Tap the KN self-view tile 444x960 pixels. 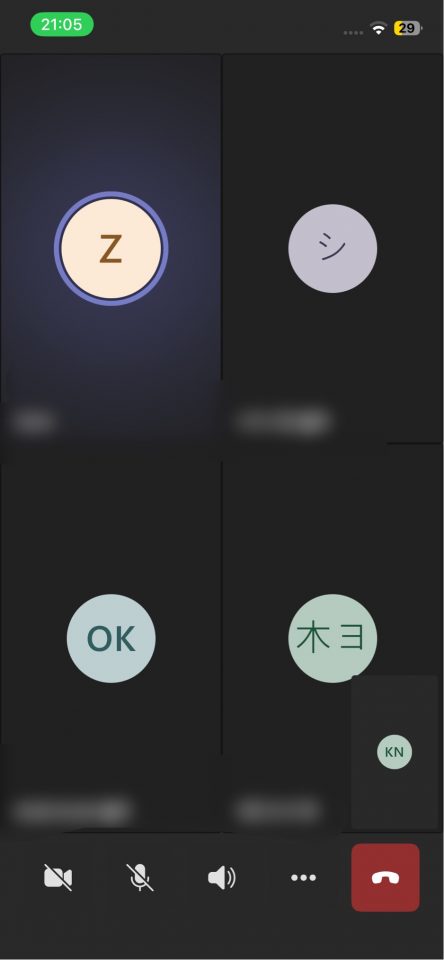(x=395, y=752)
